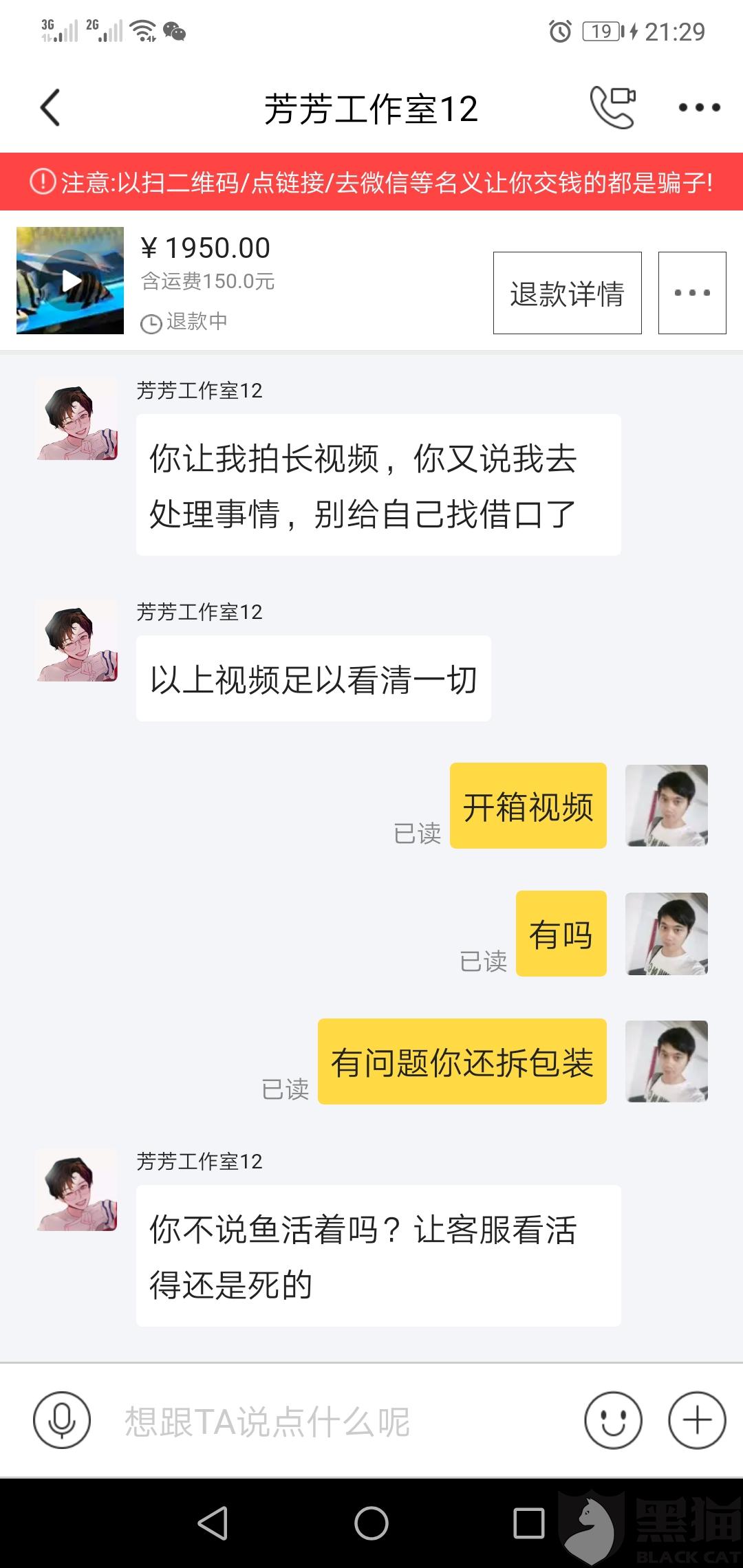Play the ¥1950.00 order's product video
Screen dimensions: 743x1568
tap(70, 281)
